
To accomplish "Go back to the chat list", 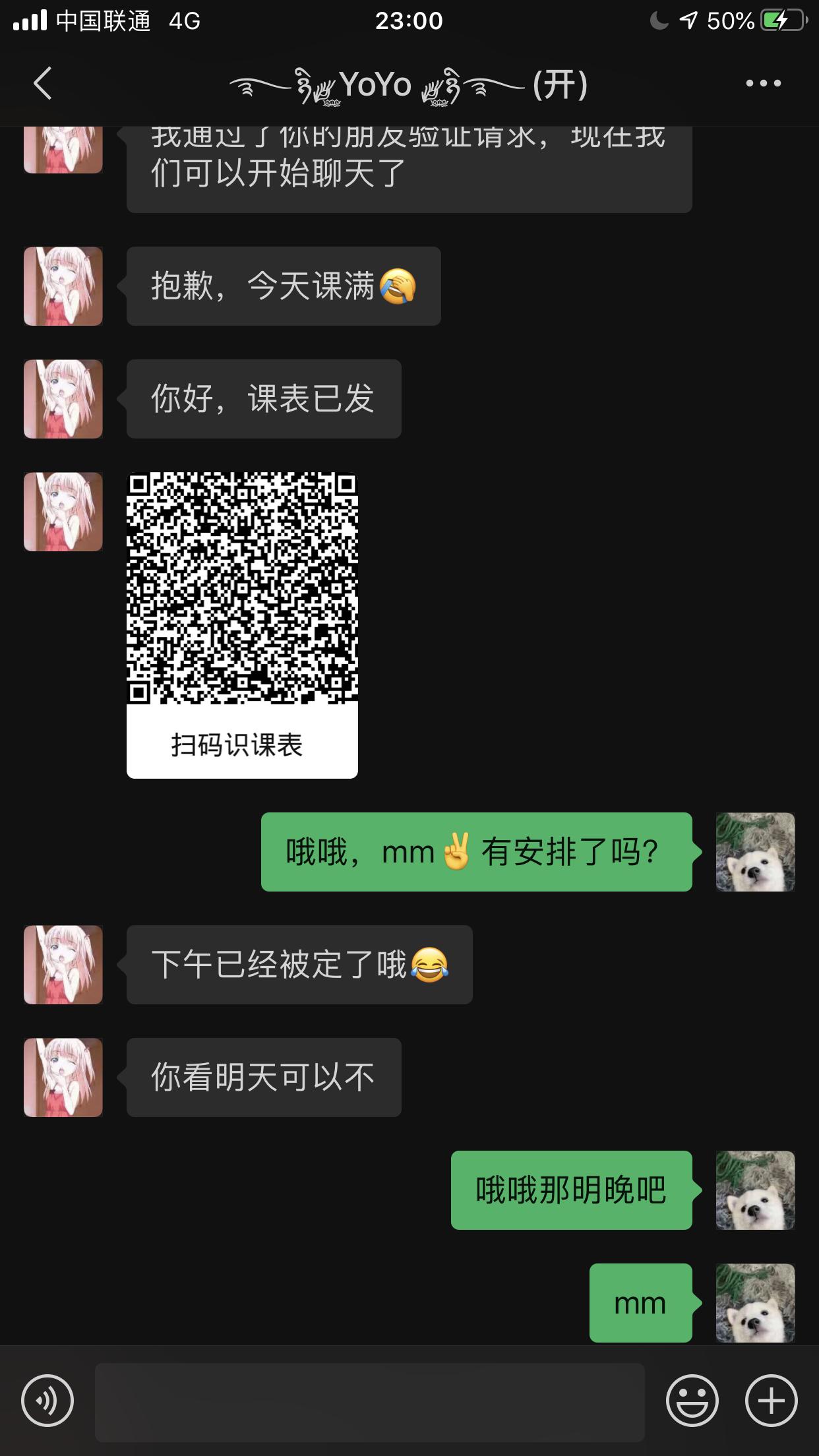I will click(43, 84).
